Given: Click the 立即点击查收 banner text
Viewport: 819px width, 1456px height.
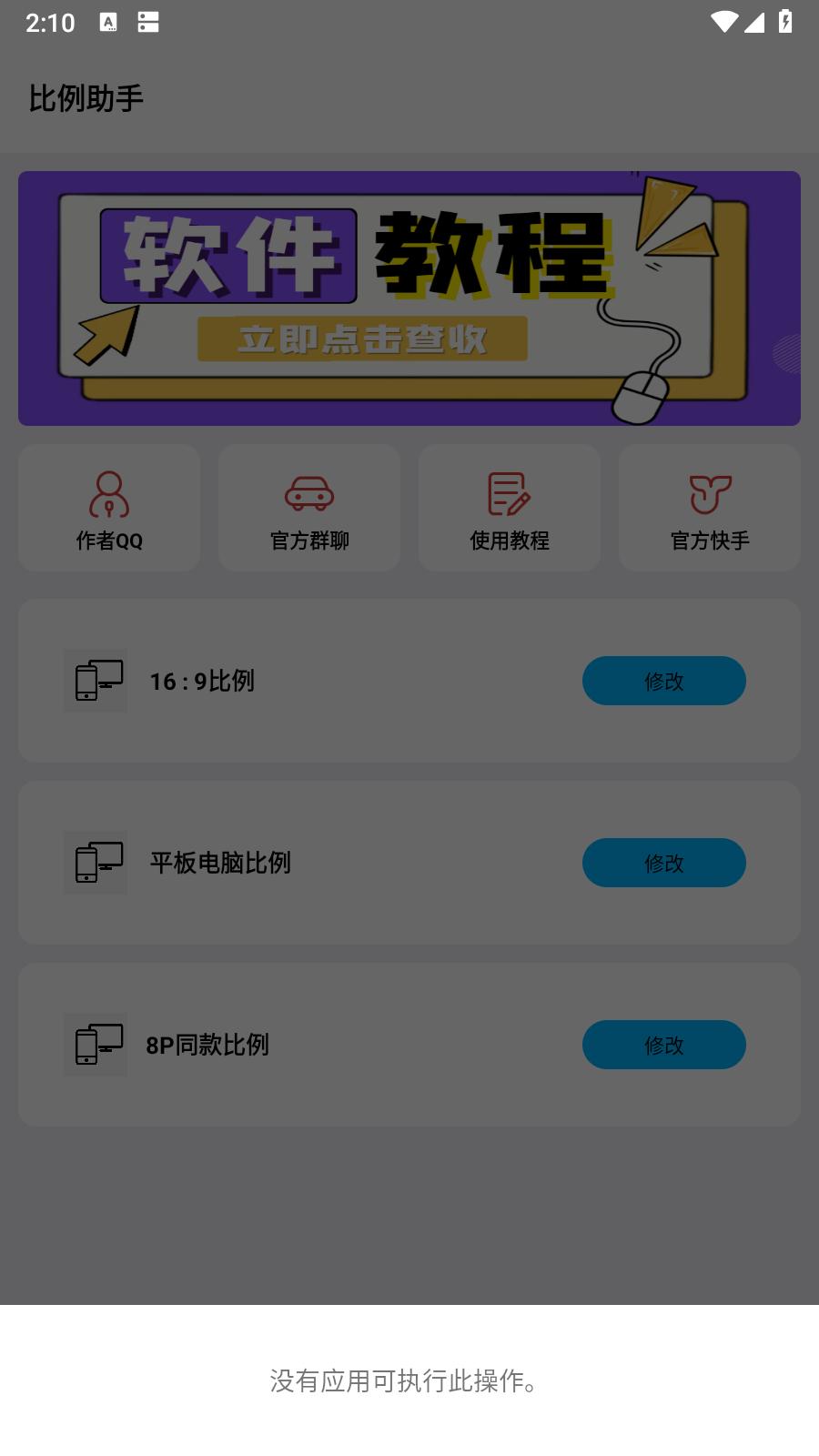Looking at the screenshot, I should [x=364, y=339].
